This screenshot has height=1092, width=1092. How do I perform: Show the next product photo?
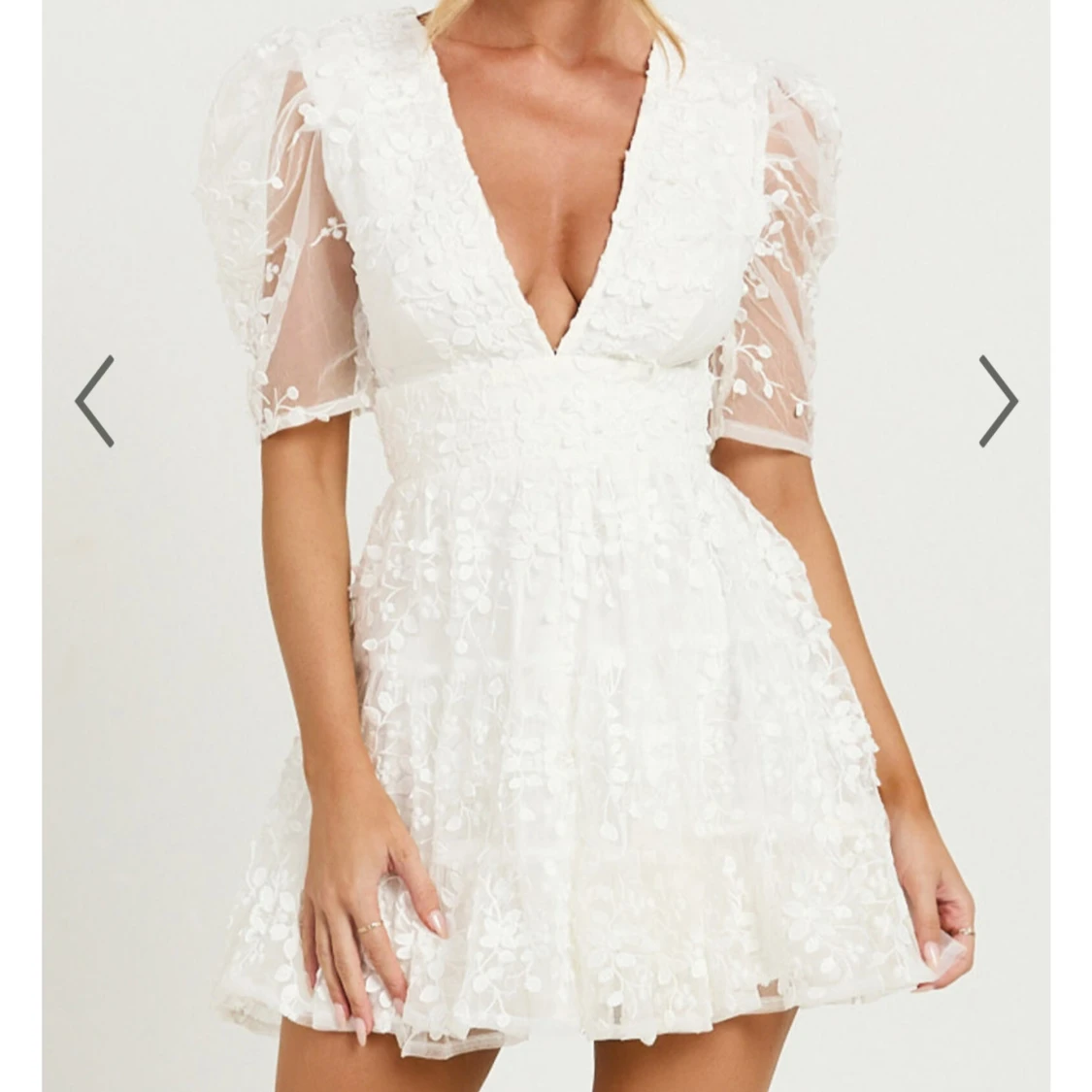(x=997, y=401)
